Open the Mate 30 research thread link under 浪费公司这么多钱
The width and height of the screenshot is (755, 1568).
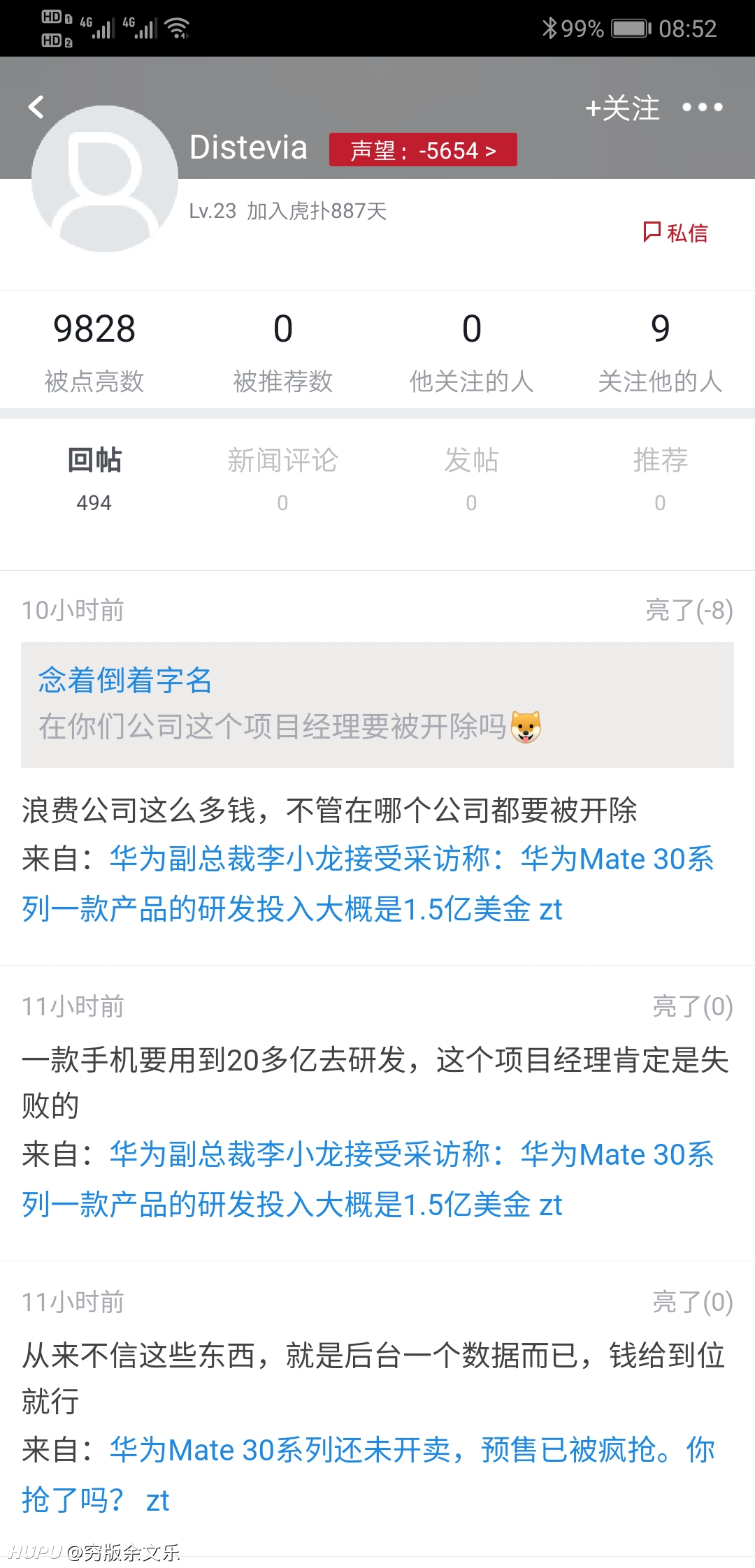368,884
